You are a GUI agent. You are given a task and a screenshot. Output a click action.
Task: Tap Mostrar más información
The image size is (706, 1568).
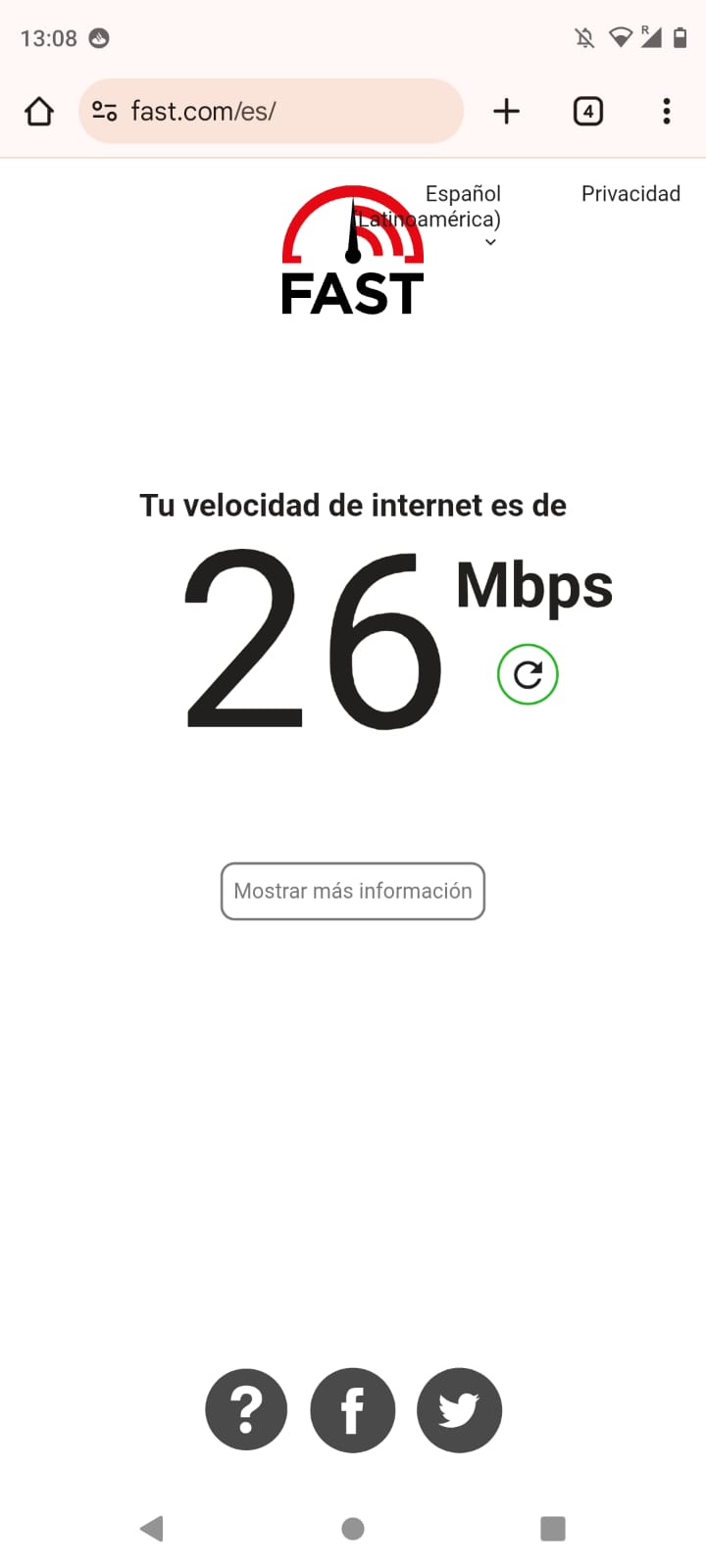pos(353,891)
